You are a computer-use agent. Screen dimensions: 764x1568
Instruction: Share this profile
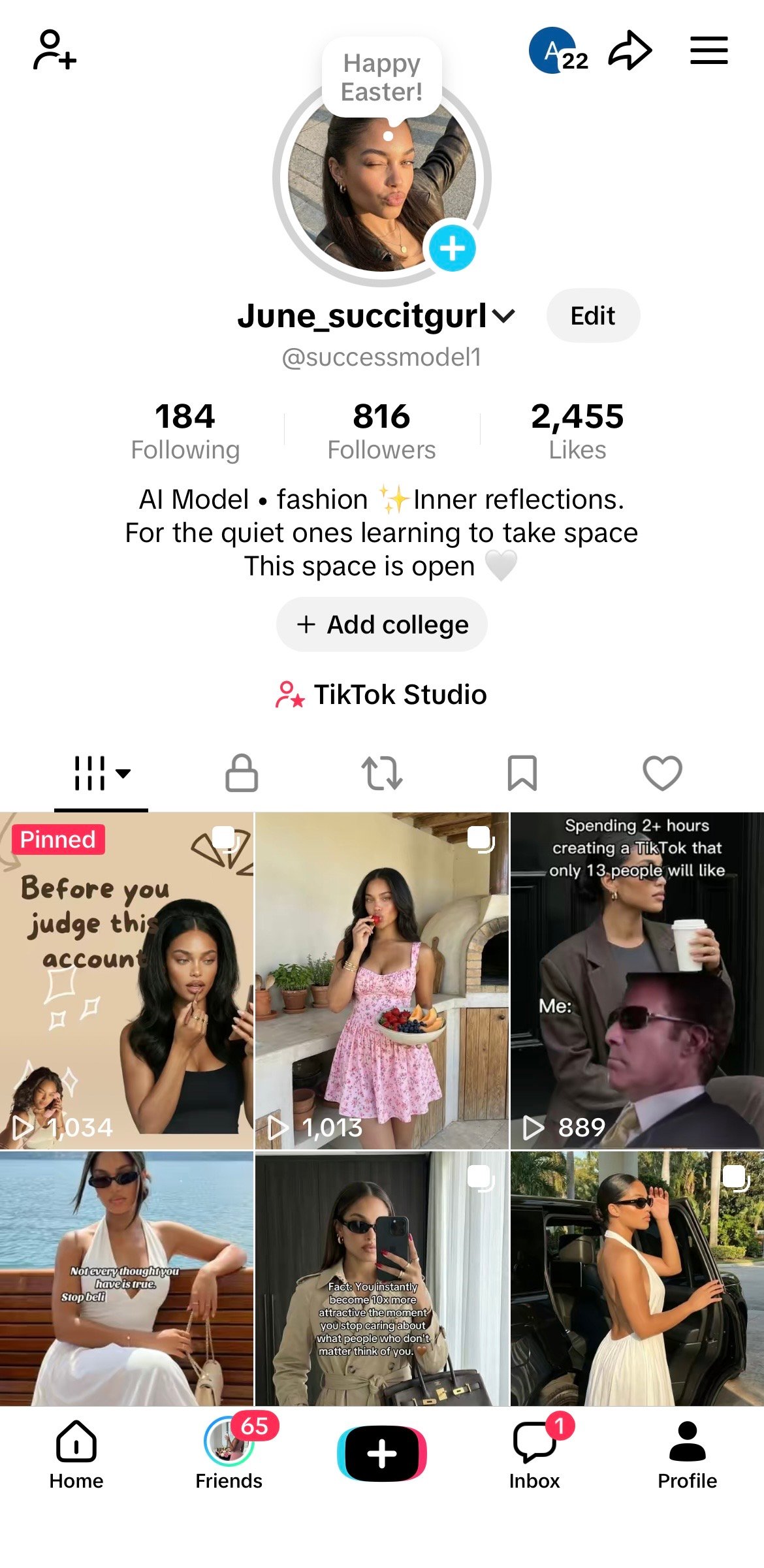click(629, 50)
